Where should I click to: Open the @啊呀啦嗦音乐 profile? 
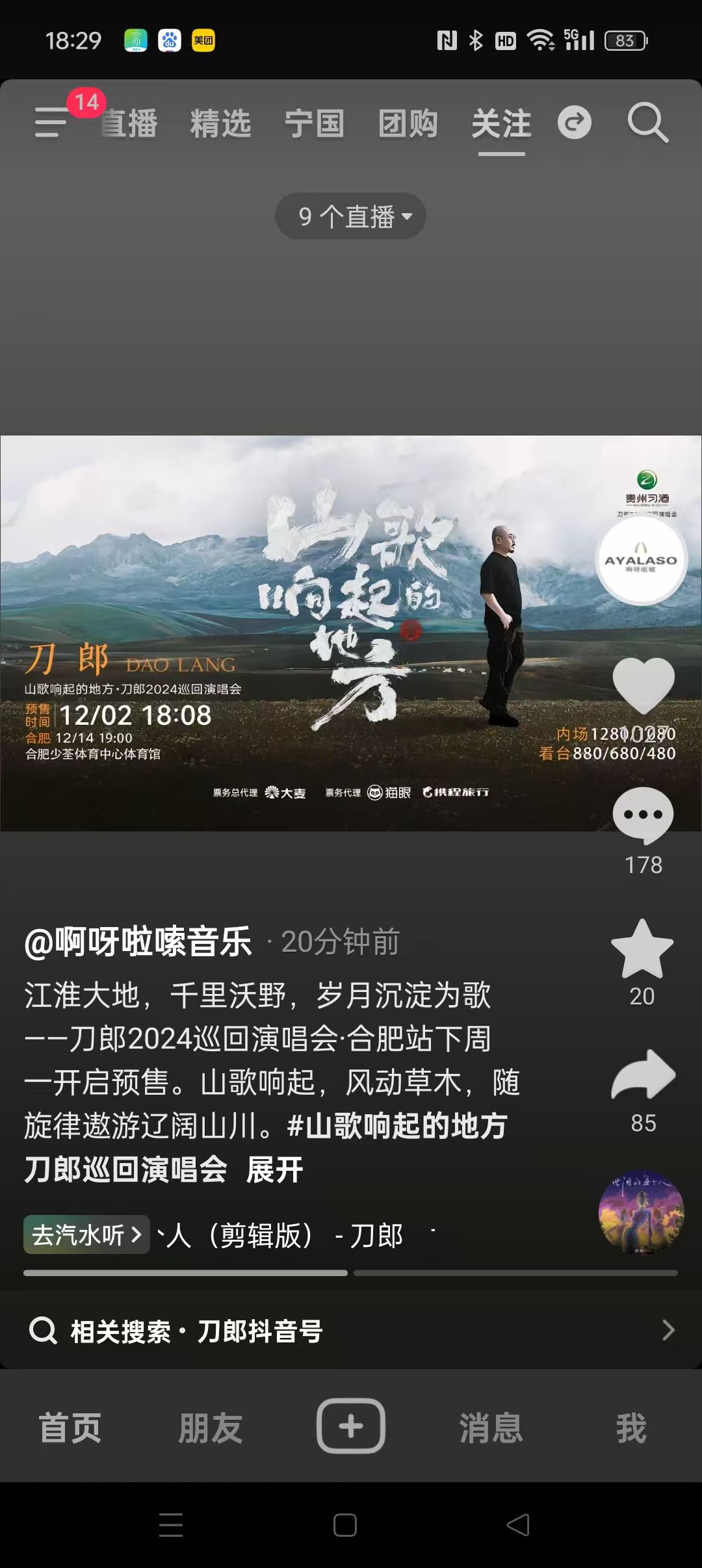(138, 942)
